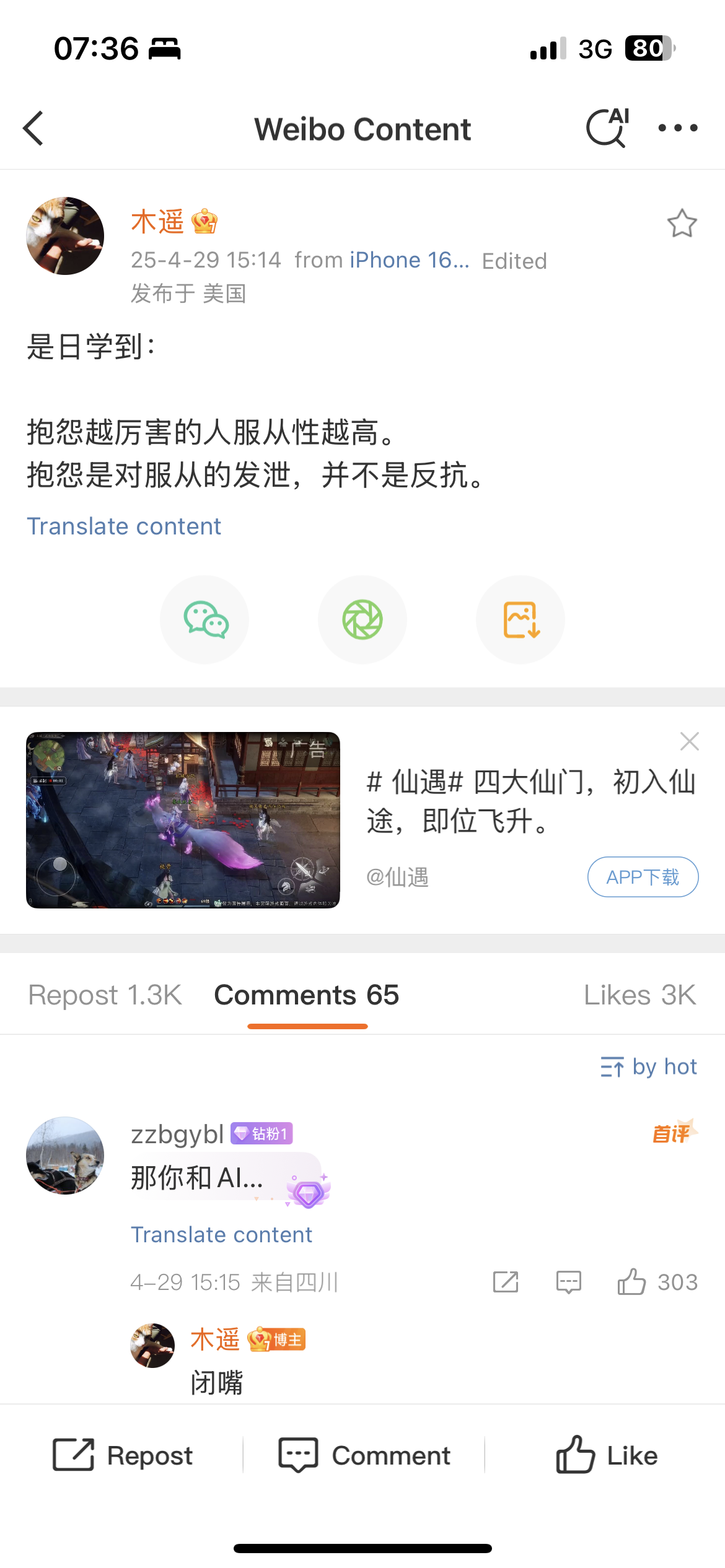The image size is (725, 1568).
Task: Switch to the Repost 1.3K tab
Action: pyautogui.click(x=105, y=995)
